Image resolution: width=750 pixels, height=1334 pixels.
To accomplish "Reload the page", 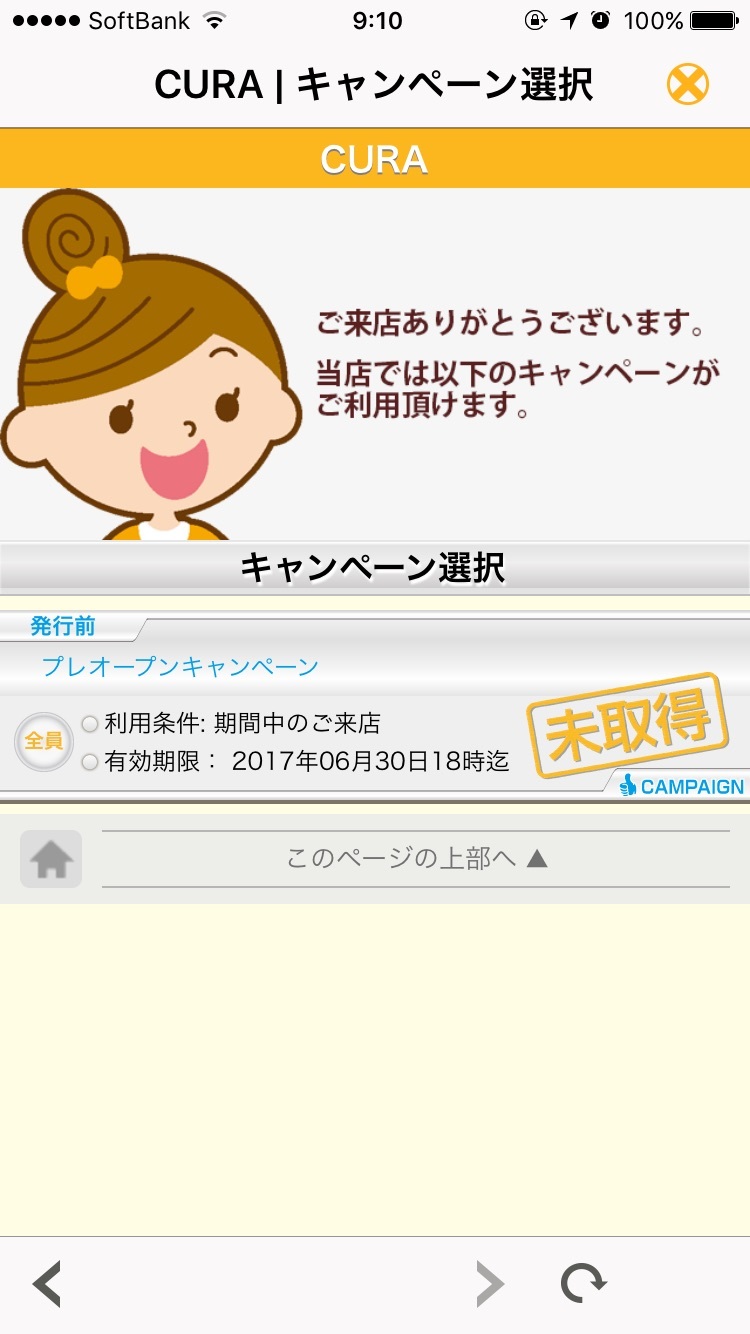I will (x=582, y=1283).
